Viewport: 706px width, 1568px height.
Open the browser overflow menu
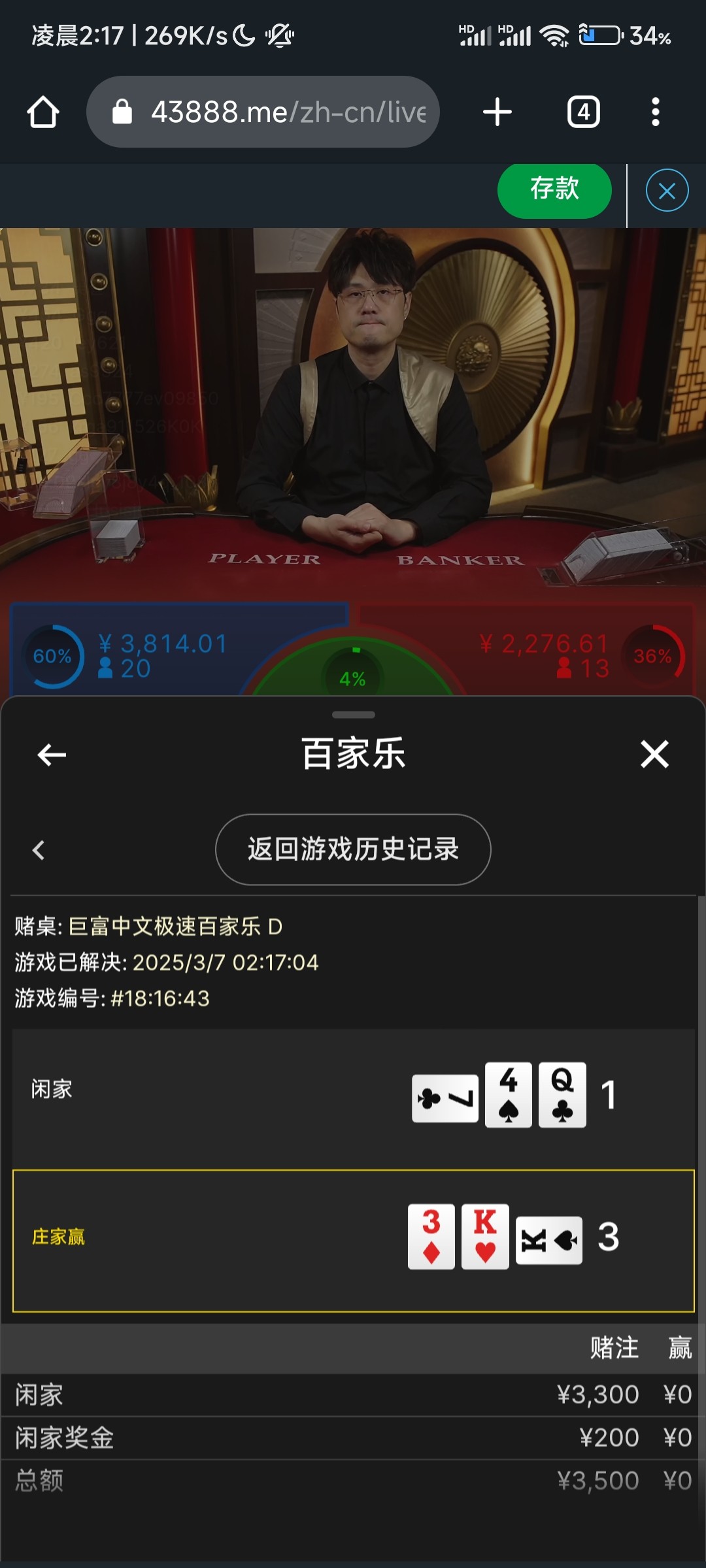[655, 112]
